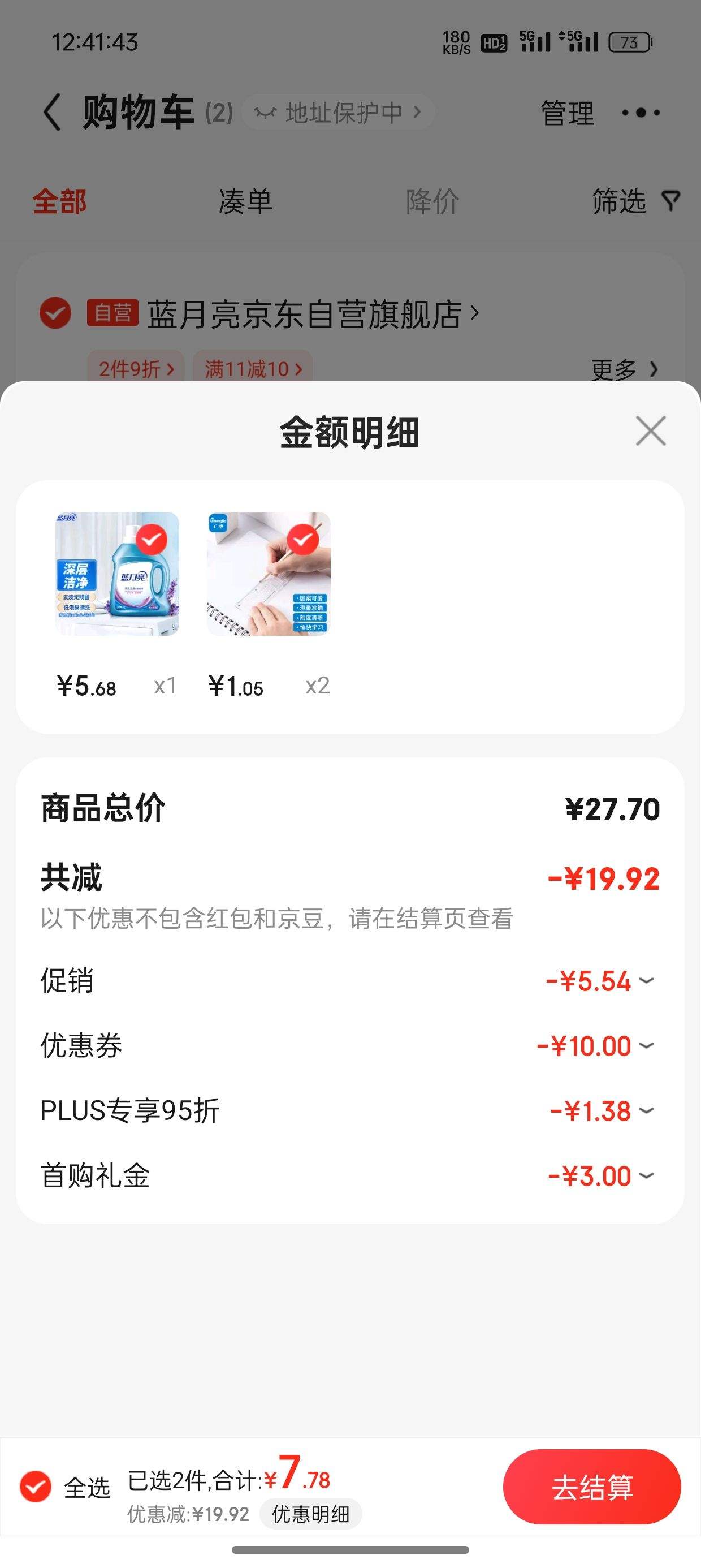Tap the address protection badge 地址保护中
Screen dimensions: 701x1568
click(x=339, y=113)
